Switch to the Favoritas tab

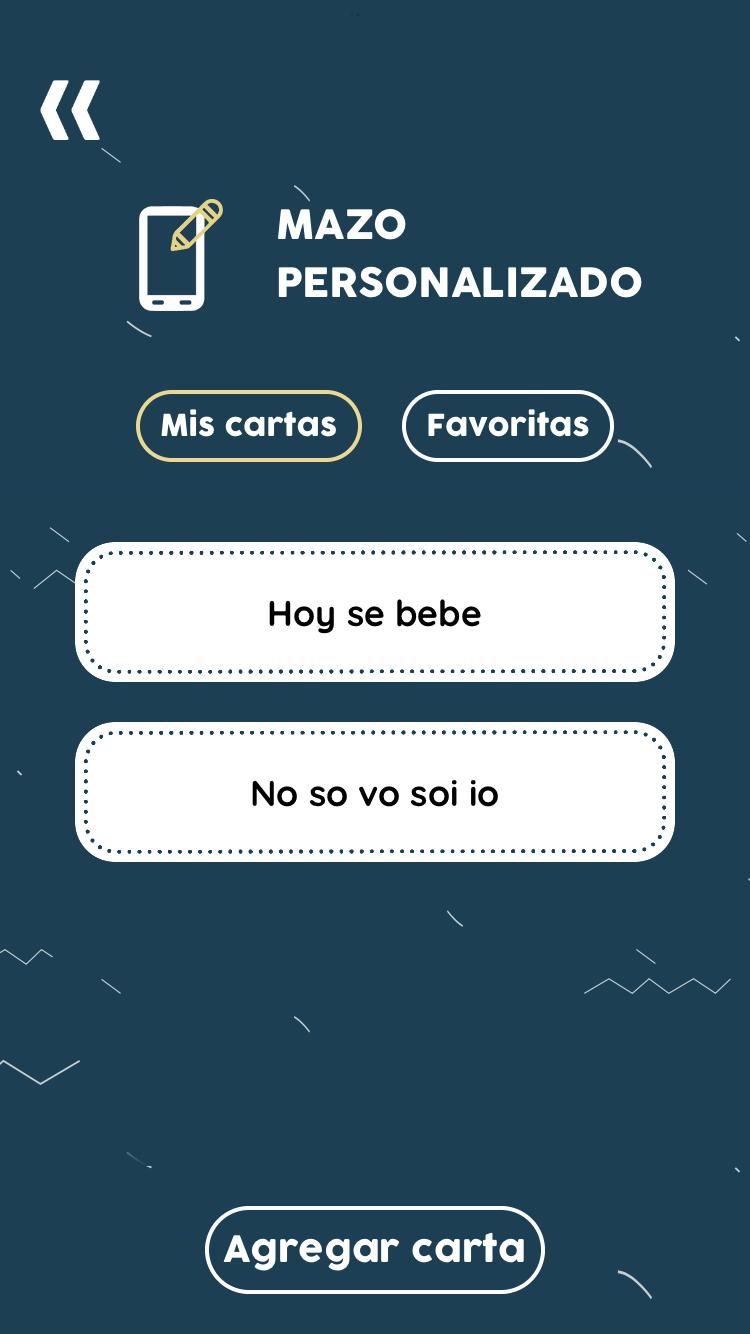507,426
